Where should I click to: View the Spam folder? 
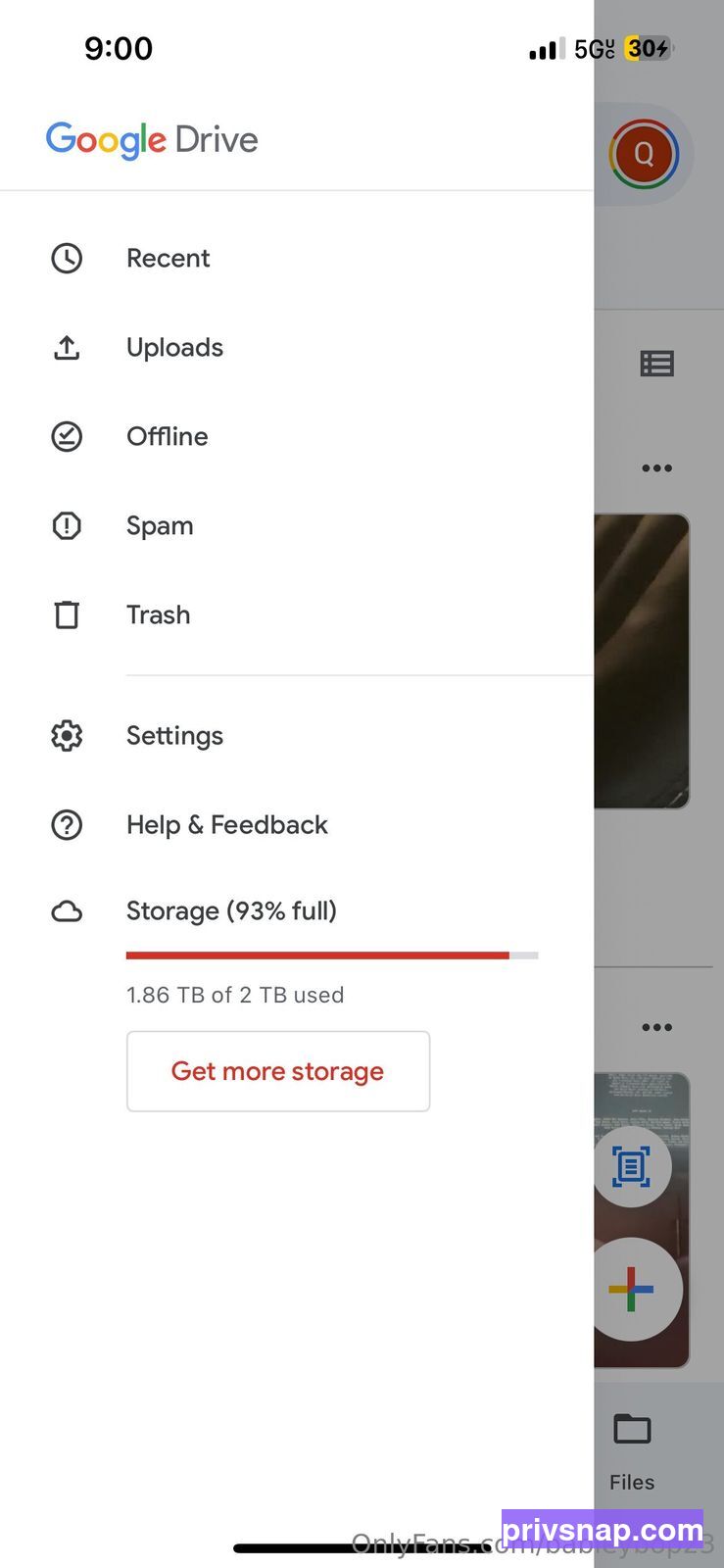point(297,525)
